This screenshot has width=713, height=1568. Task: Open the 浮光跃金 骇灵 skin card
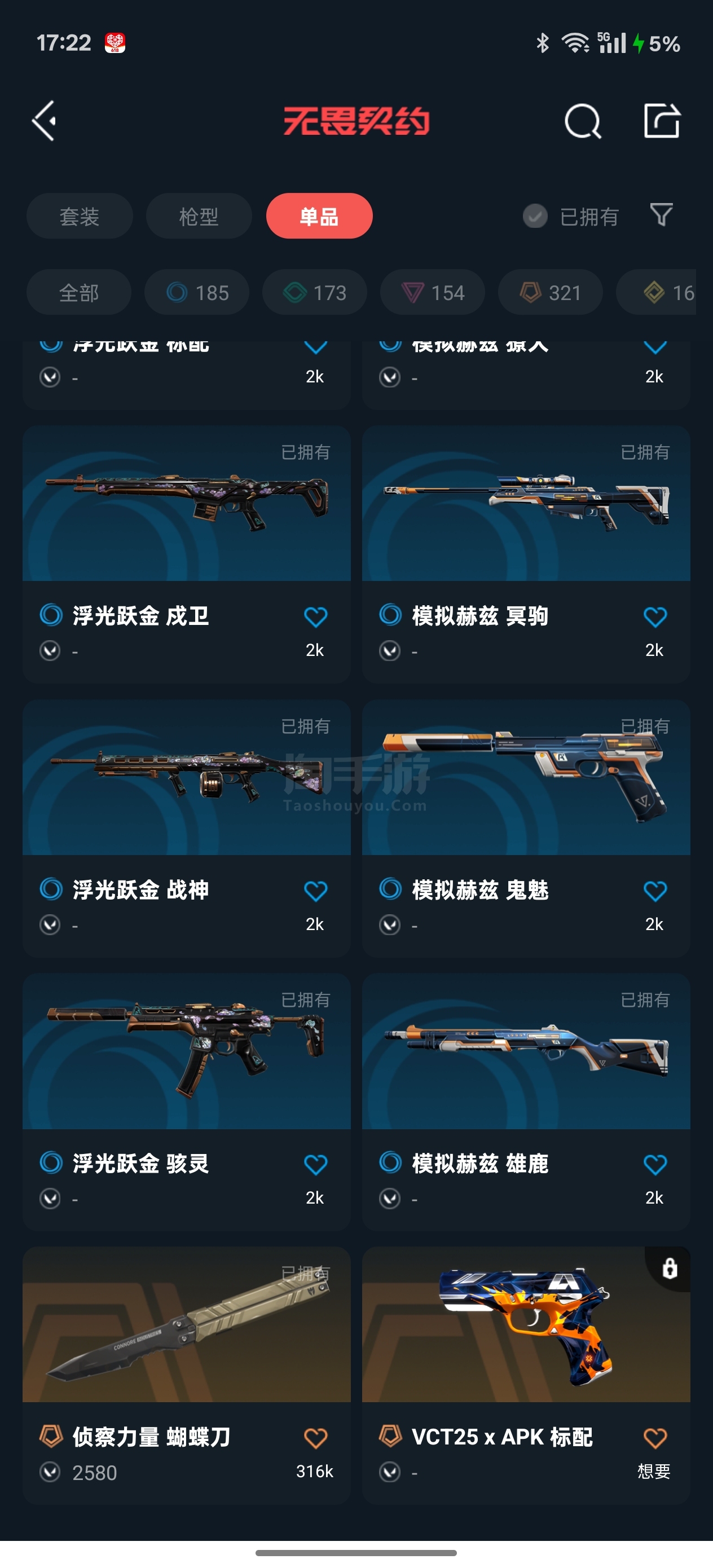[186, 1102]
